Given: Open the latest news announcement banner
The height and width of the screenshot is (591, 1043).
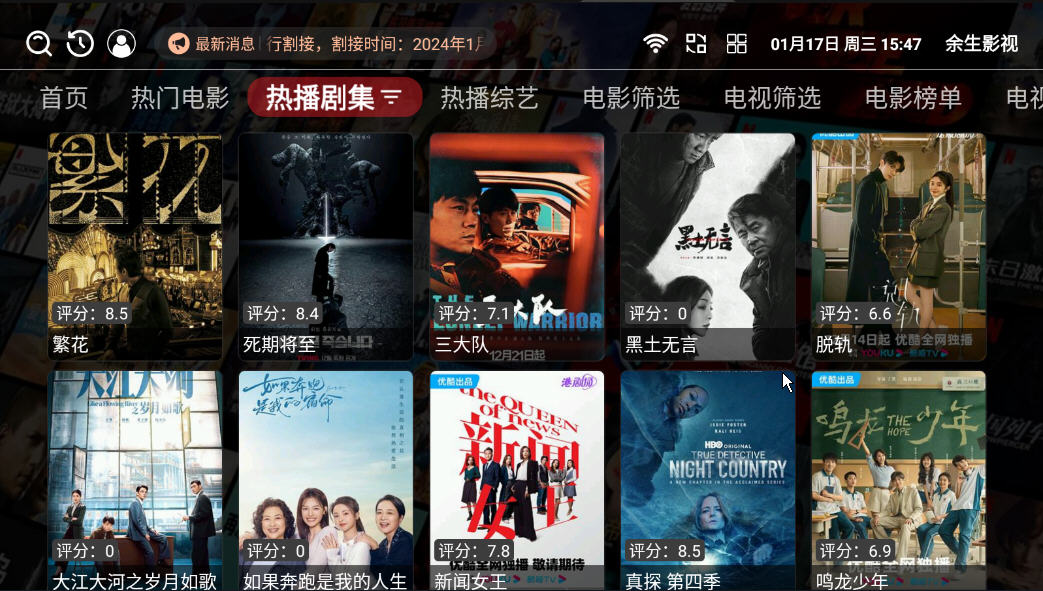Looking at the screenshot, I should click(x=325, y=44).
